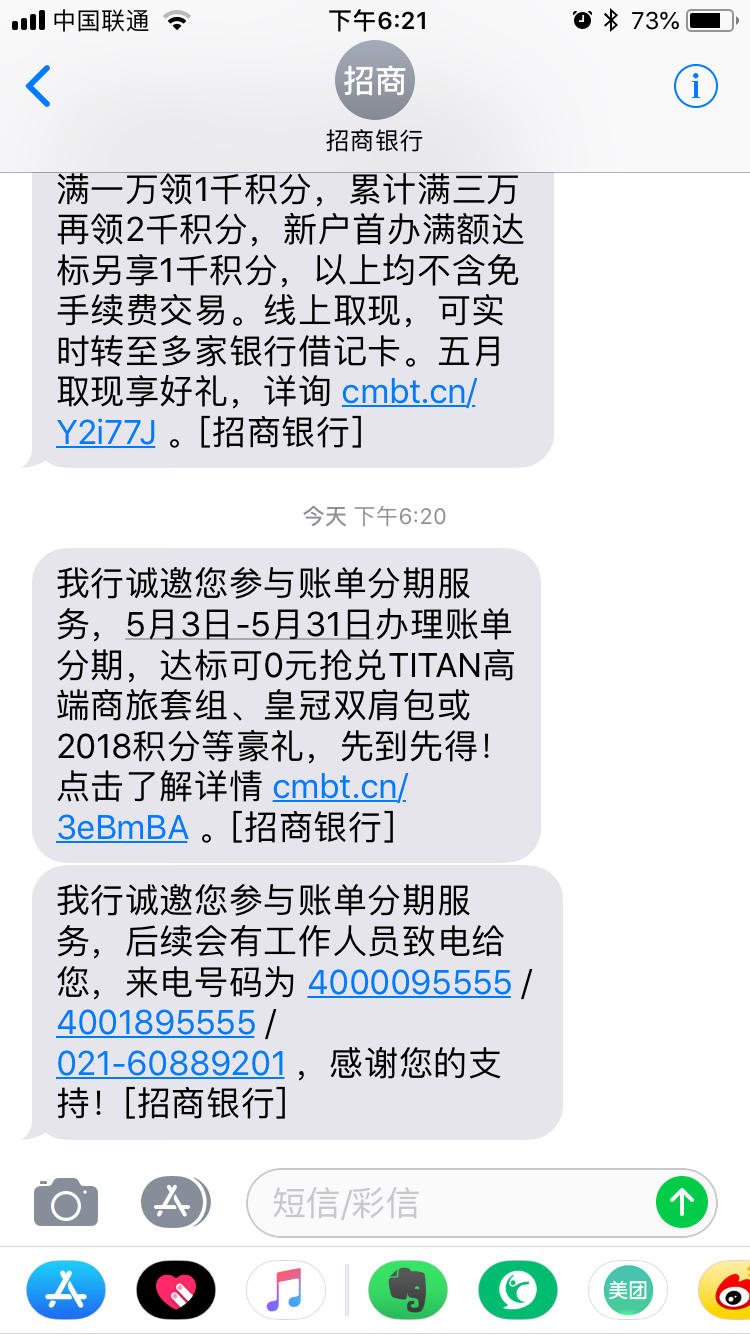Image resolution: width=750 pixels, height=1334 pixels.
Task: Tap phone number 4000095555
Action: [409, 984]
